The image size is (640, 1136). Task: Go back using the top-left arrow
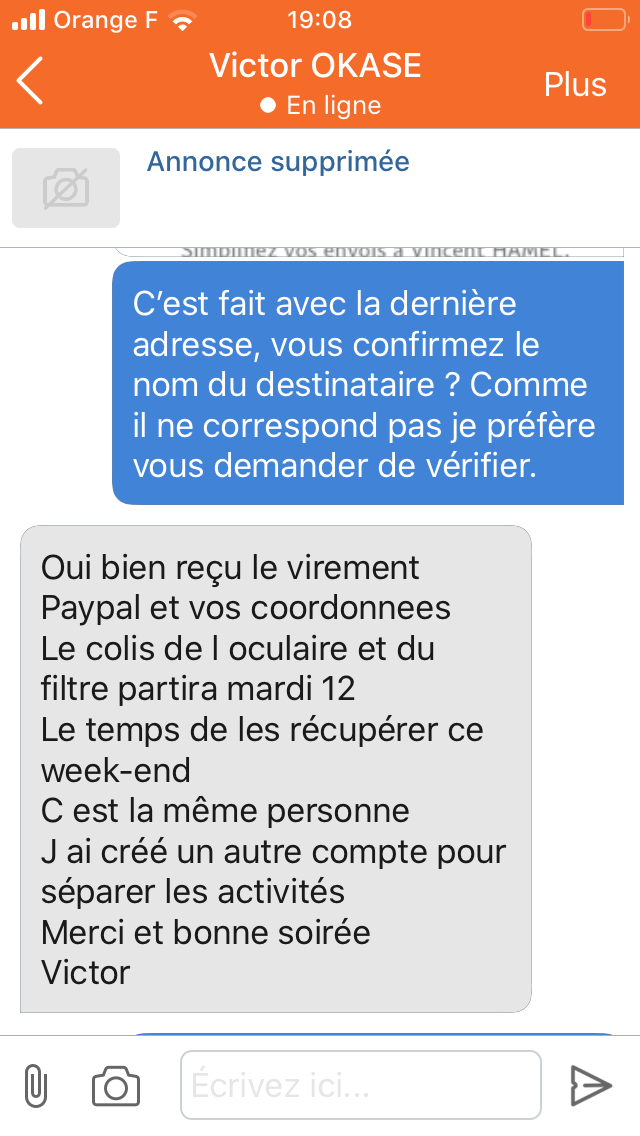point(31,81)
